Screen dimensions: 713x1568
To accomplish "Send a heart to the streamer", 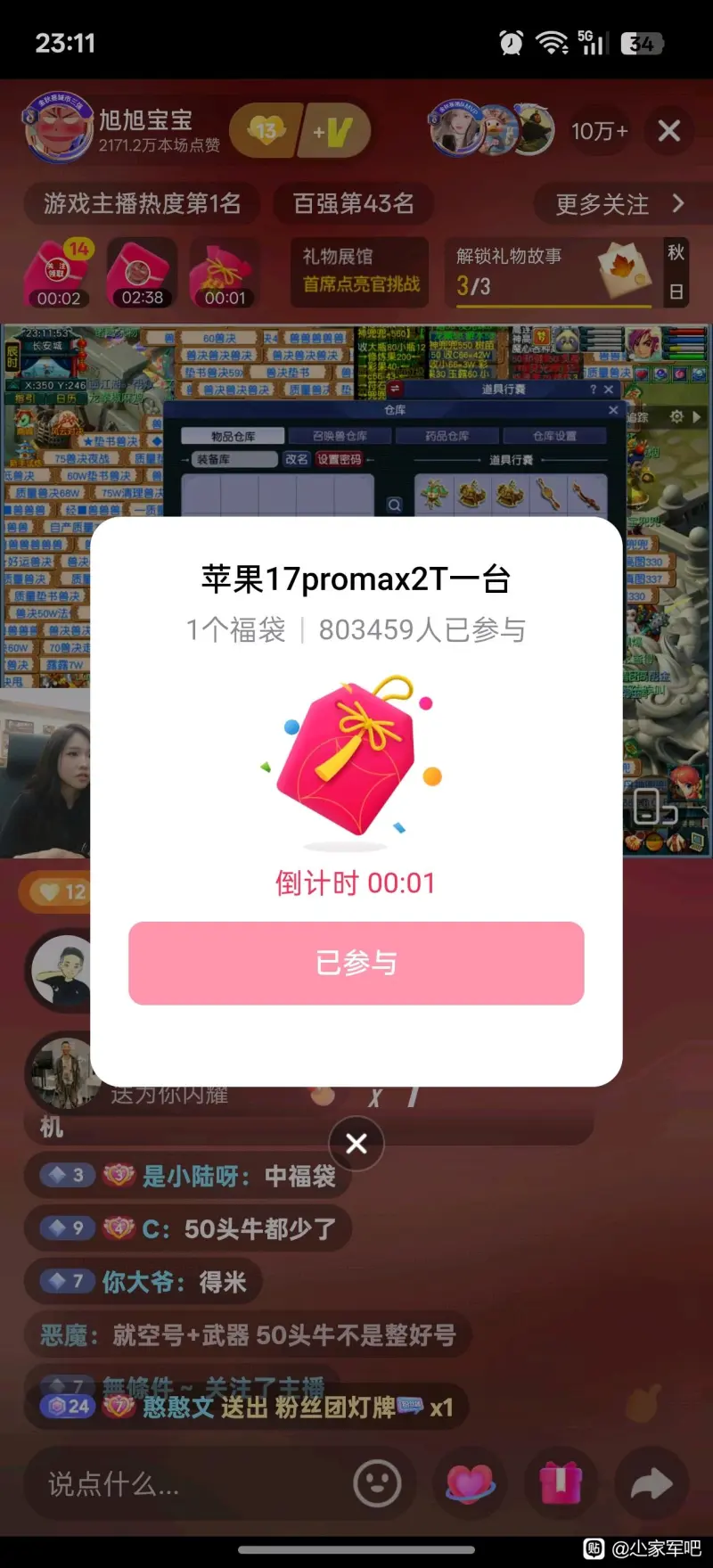I will 470,1484.
